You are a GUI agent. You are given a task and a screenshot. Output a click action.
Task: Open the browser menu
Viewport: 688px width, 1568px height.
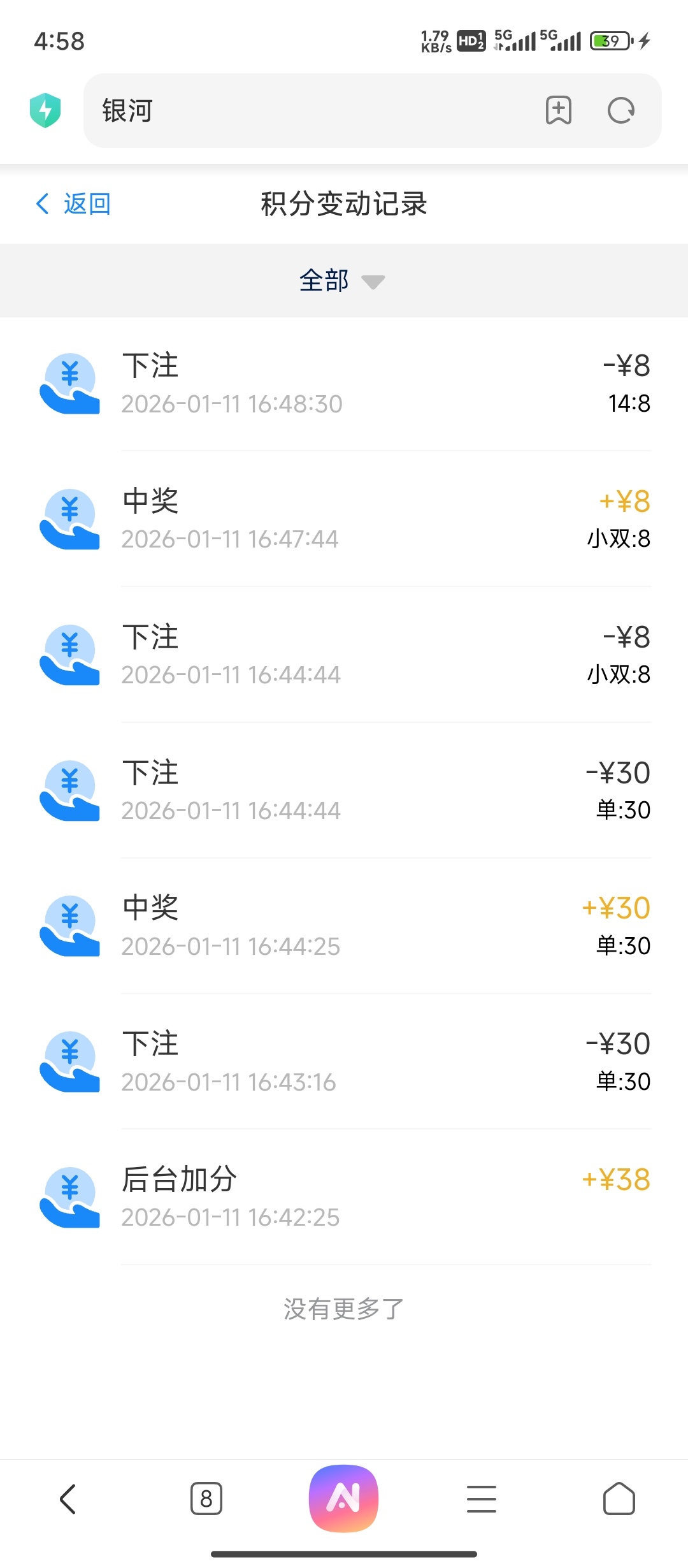tap(482, 1499)
